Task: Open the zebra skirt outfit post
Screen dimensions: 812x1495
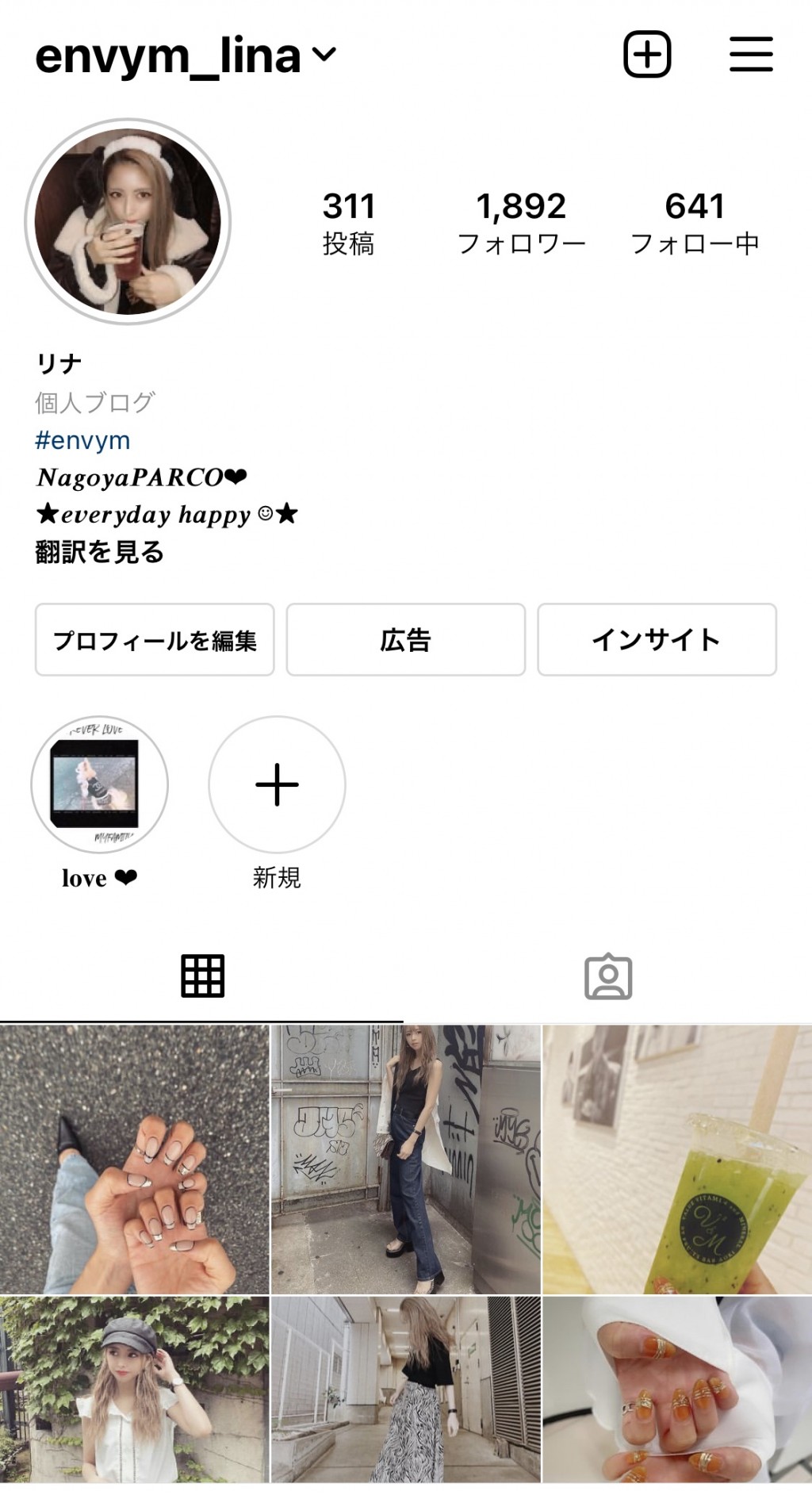Action: pyautogui.click(x=405, y=1390)
